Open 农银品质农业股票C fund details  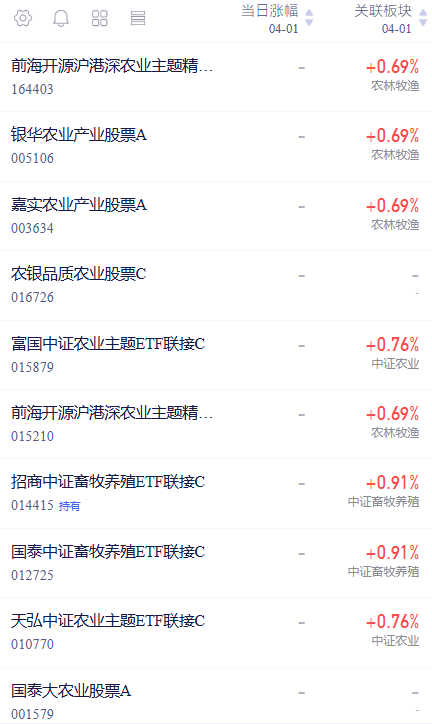216,285
